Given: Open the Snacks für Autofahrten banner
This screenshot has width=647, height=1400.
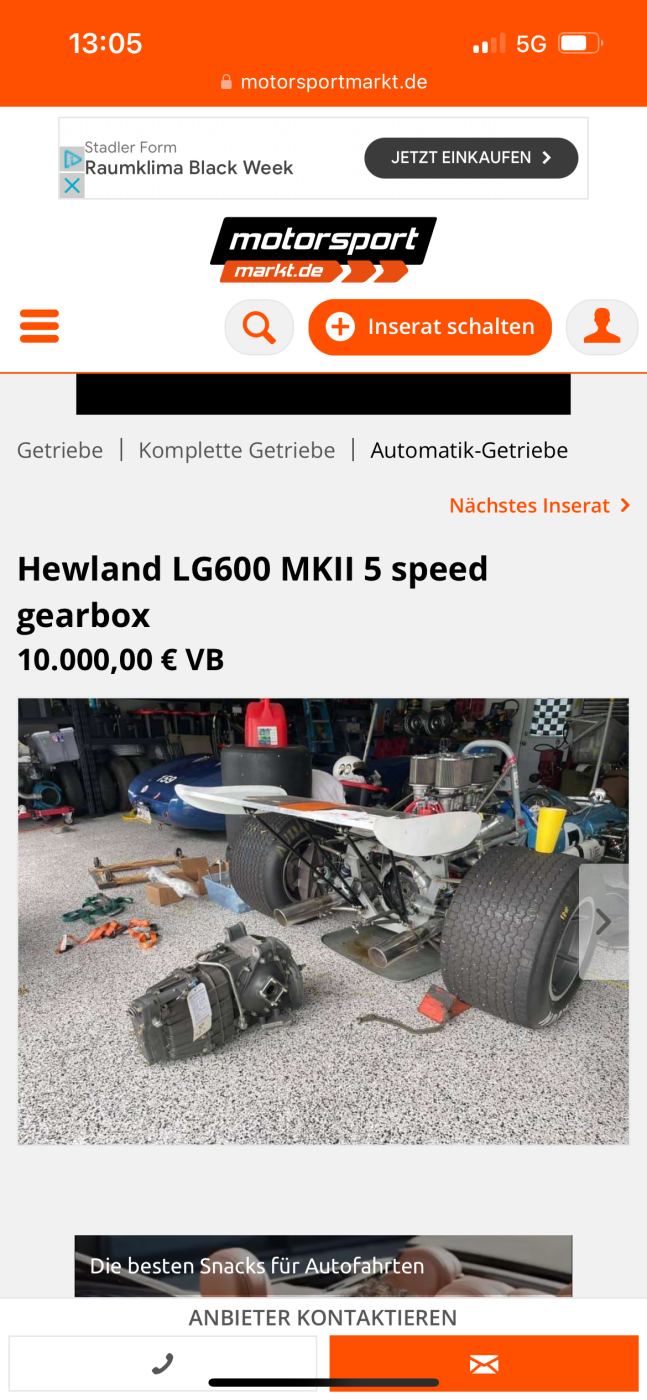Looking at the screenshot, I should pyautogui.click(x=323, y=1266).
